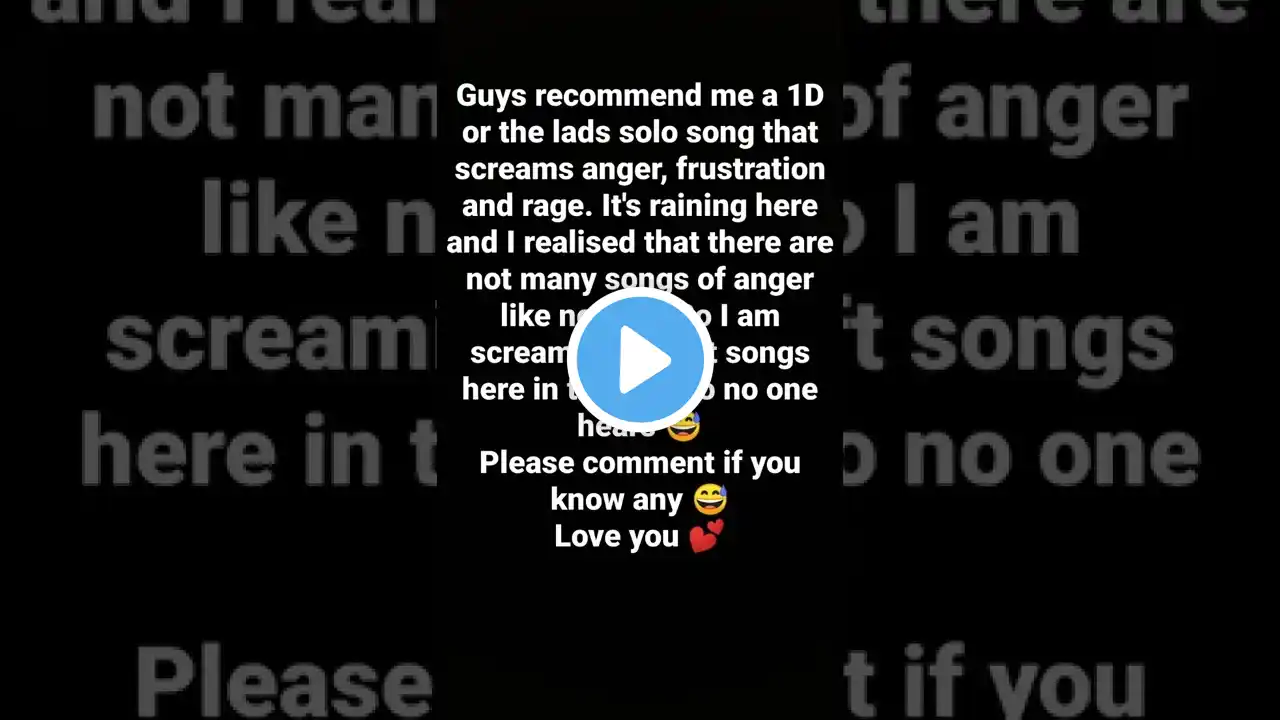The width and height of the screenshot is (1280, 720).
Task: Play the video with the blue play button
Action: pyautogui.click(x=640, y=360)
